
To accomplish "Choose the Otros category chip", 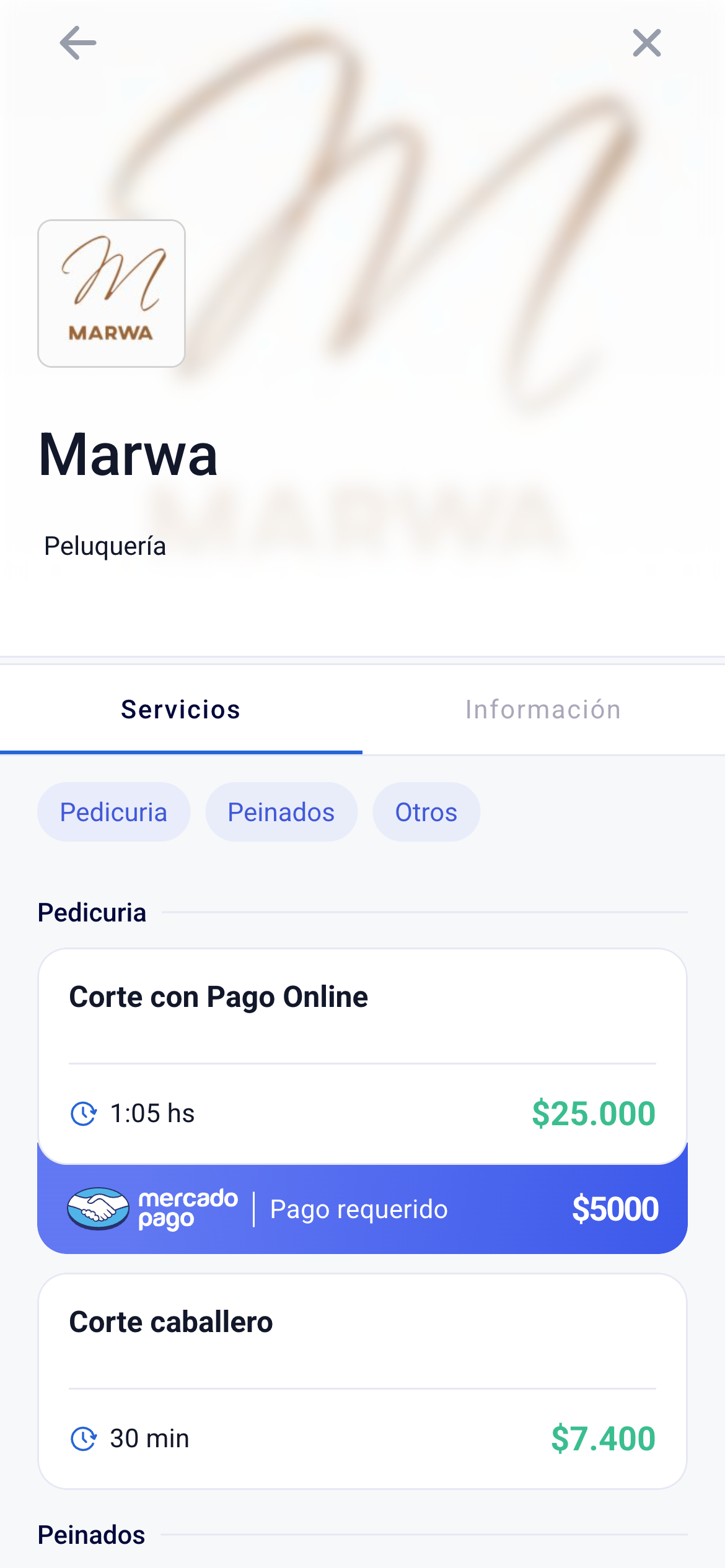I will (426, 812).
